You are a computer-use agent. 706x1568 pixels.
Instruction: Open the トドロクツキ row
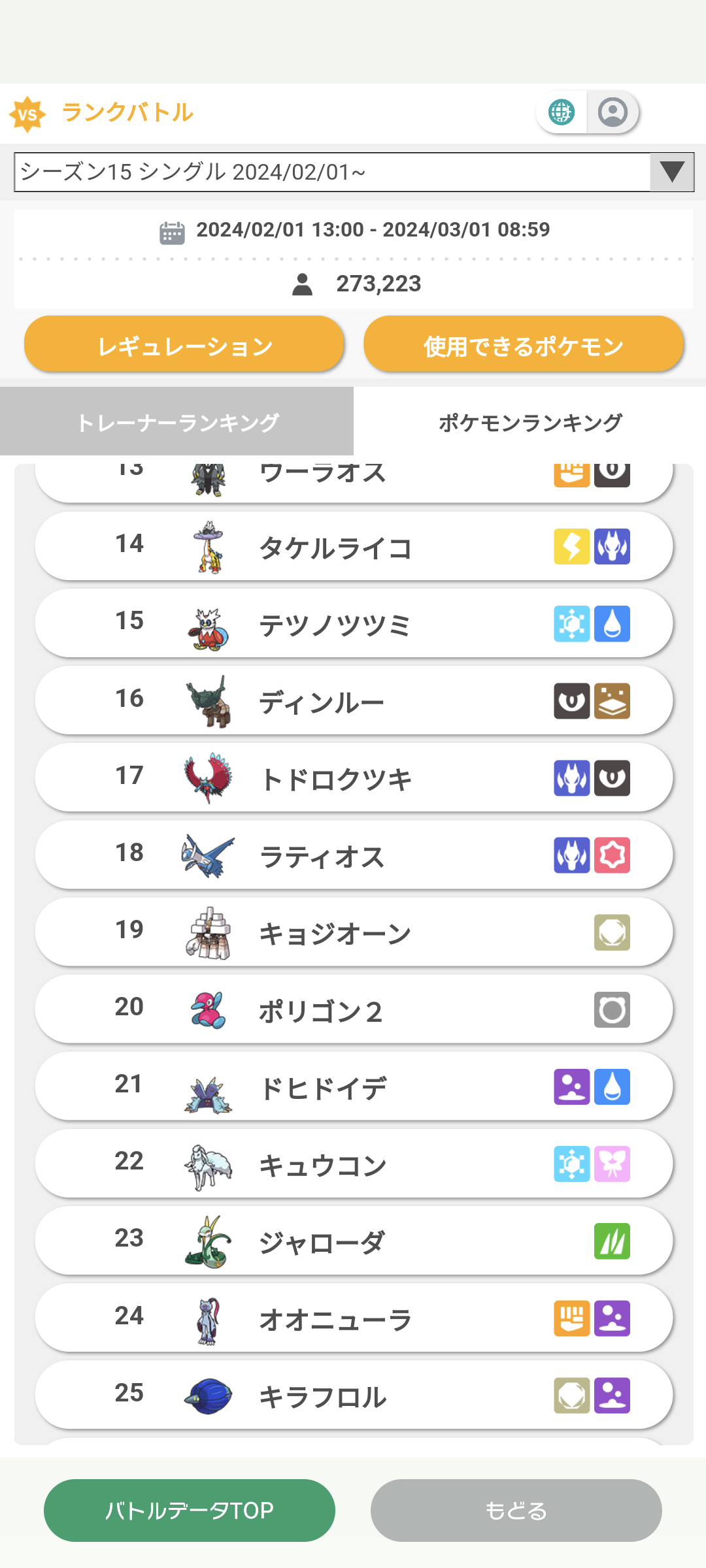pyautogui.click(x=354, y=777)
